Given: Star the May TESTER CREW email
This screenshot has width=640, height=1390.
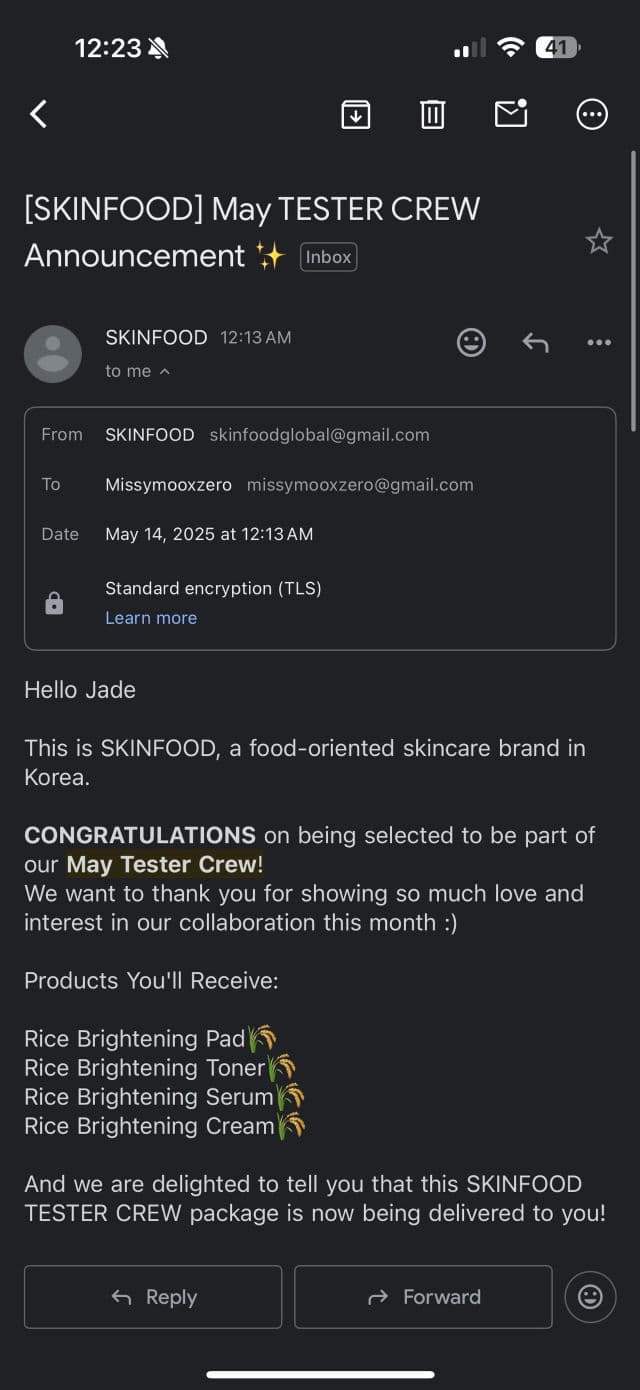Looking at the screenshot, I should coord(598,241).
